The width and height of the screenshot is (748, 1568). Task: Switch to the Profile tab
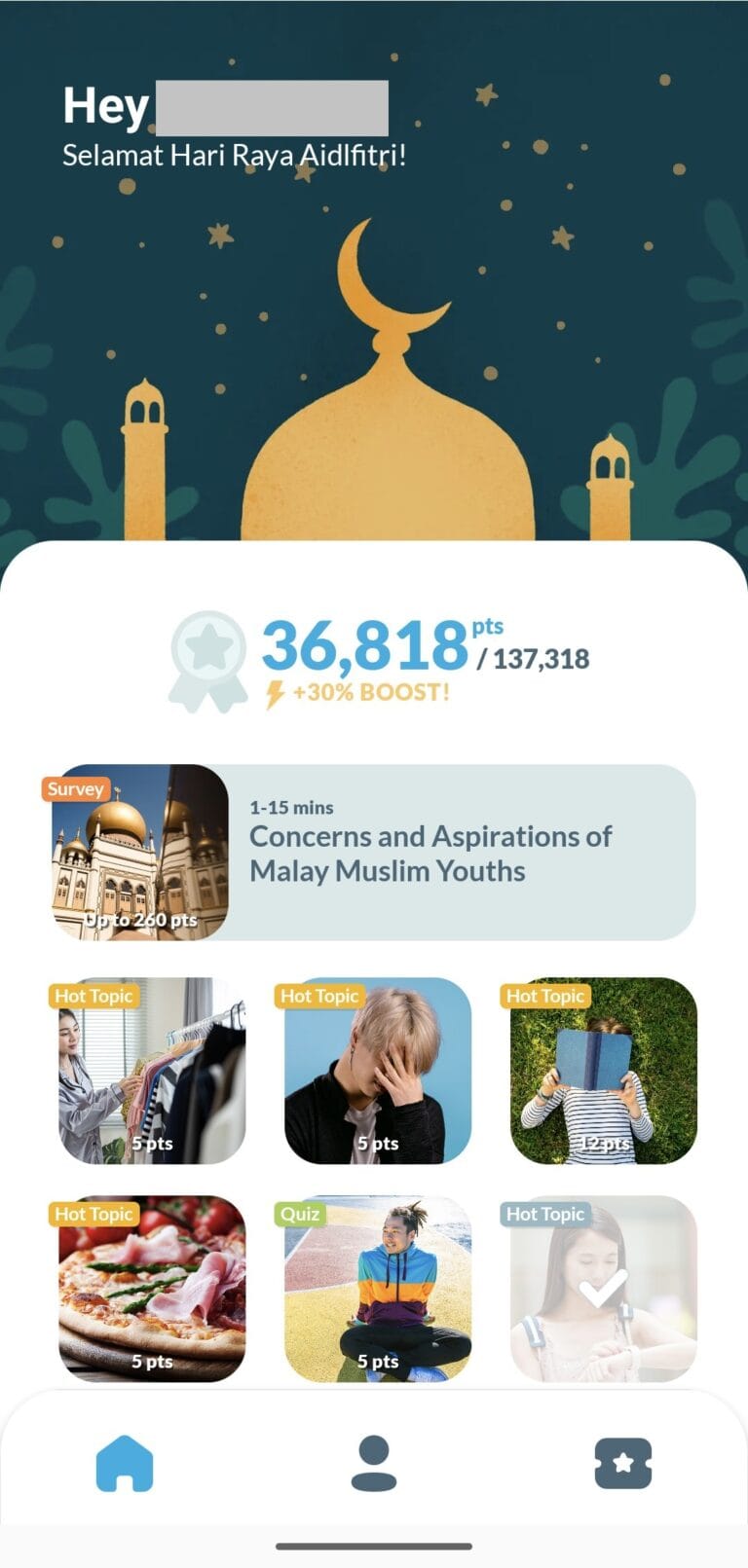coord(374,1463)
